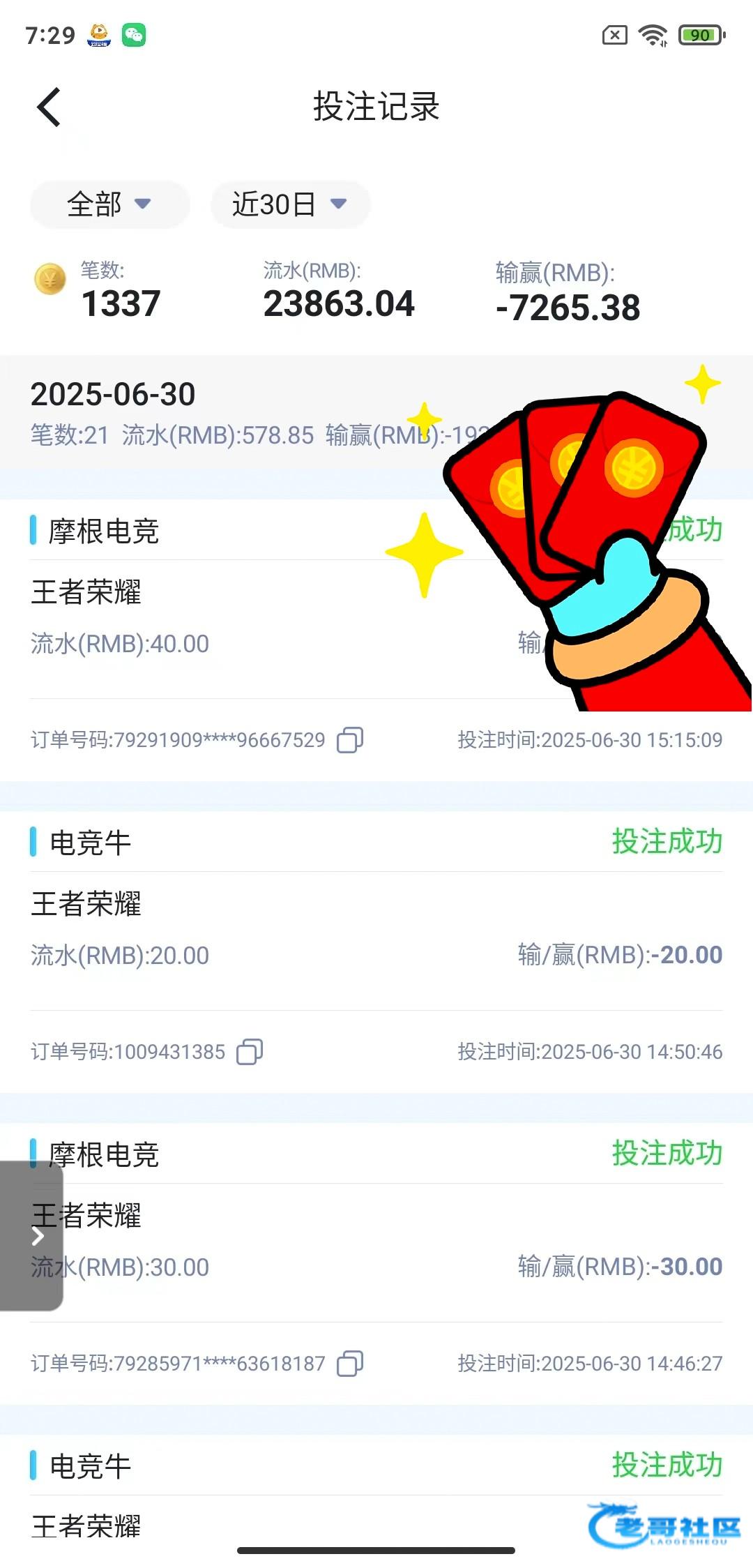Open the 电竞牛 bet with -20.00 result
Viewport: 753px width, 1568px height.
click(376, 951)
